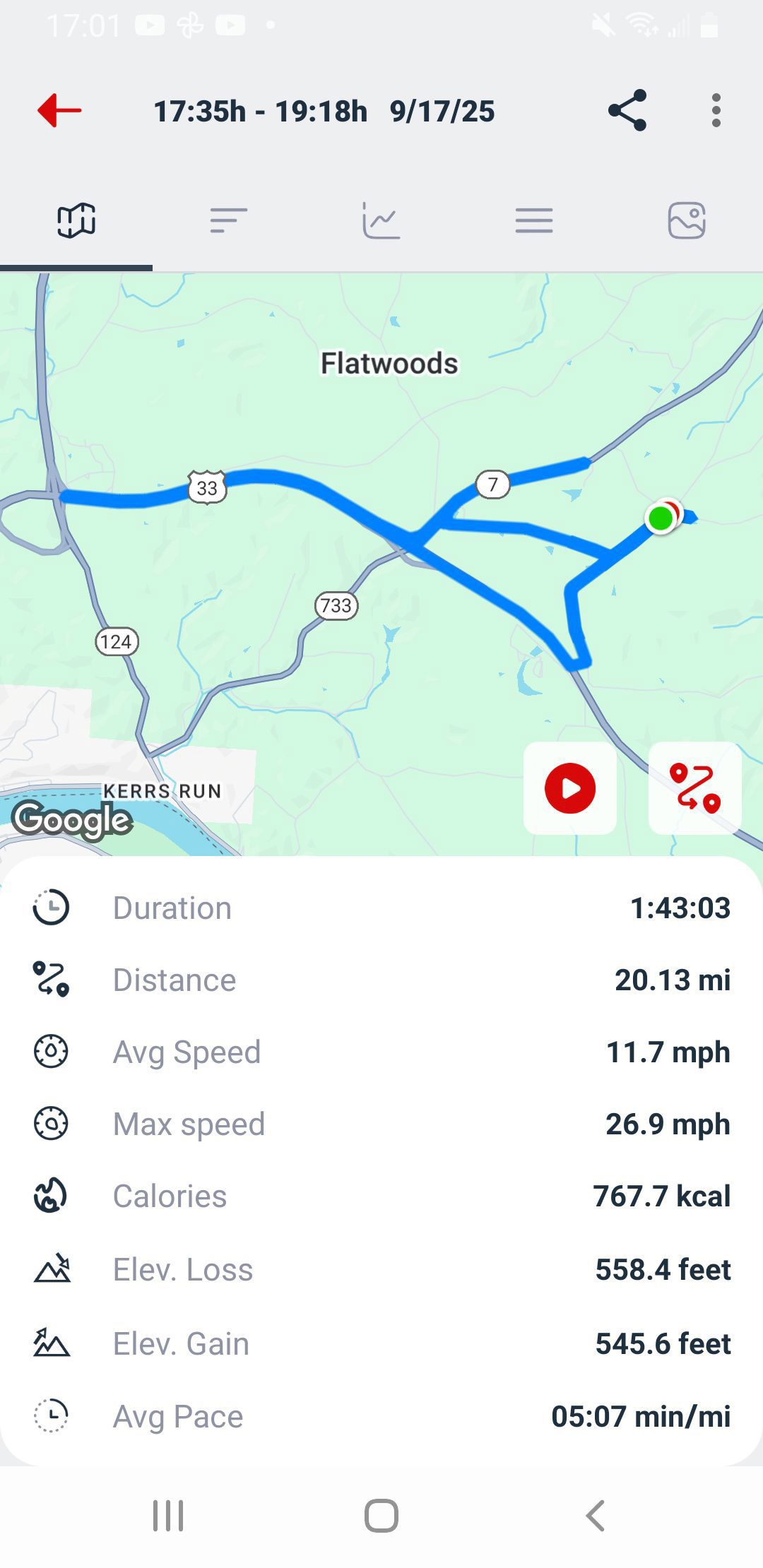The width and height of the screenshot is (763, 1568).
Task: Switch to the segments list tab
Action: point(229,220)
